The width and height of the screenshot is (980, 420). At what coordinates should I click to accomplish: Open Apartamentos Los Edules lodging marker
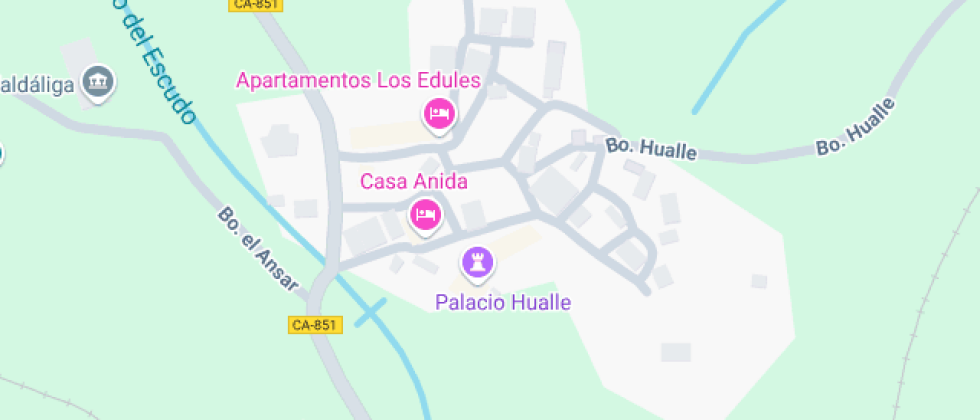[439, 113]
